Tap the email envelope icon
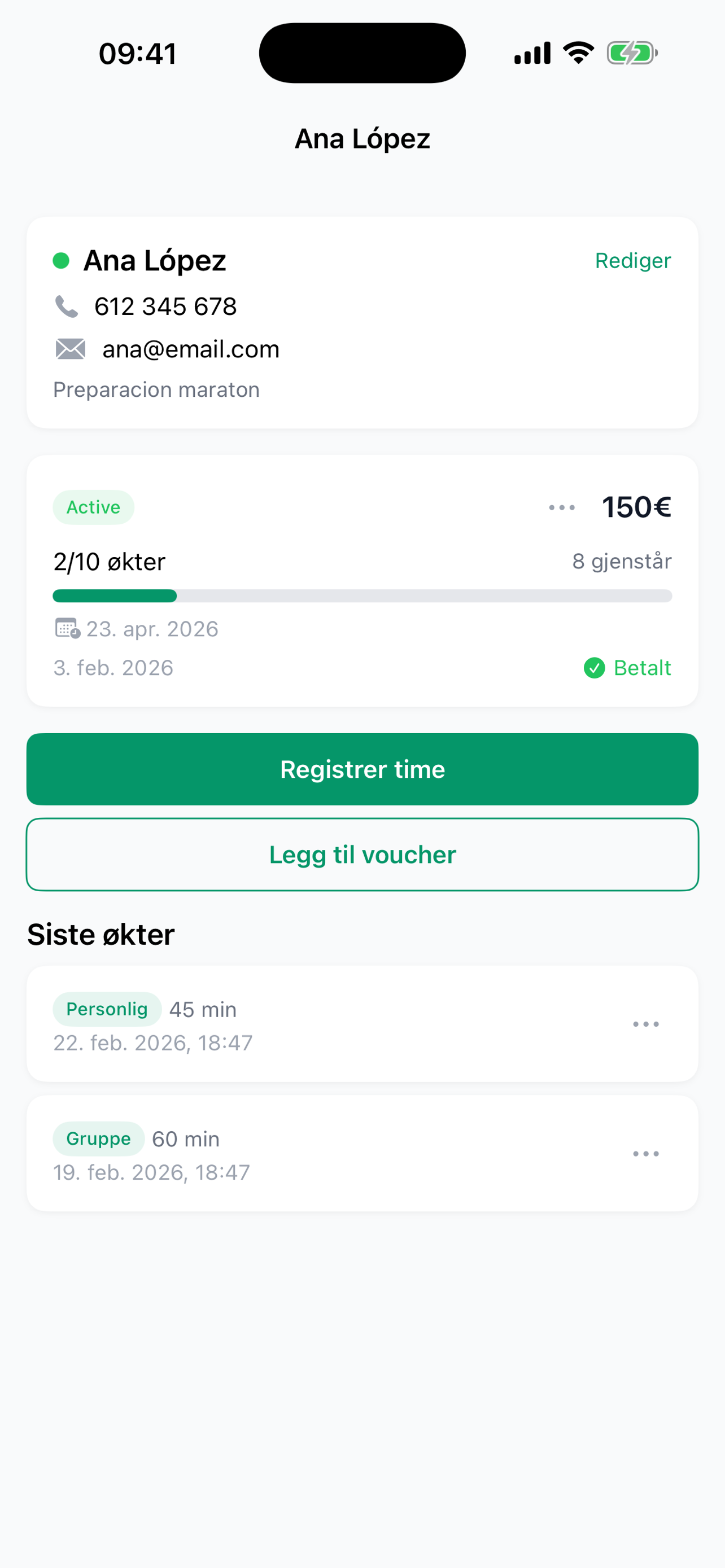This screenshot has width=725, height=1568. click(69, 348)
